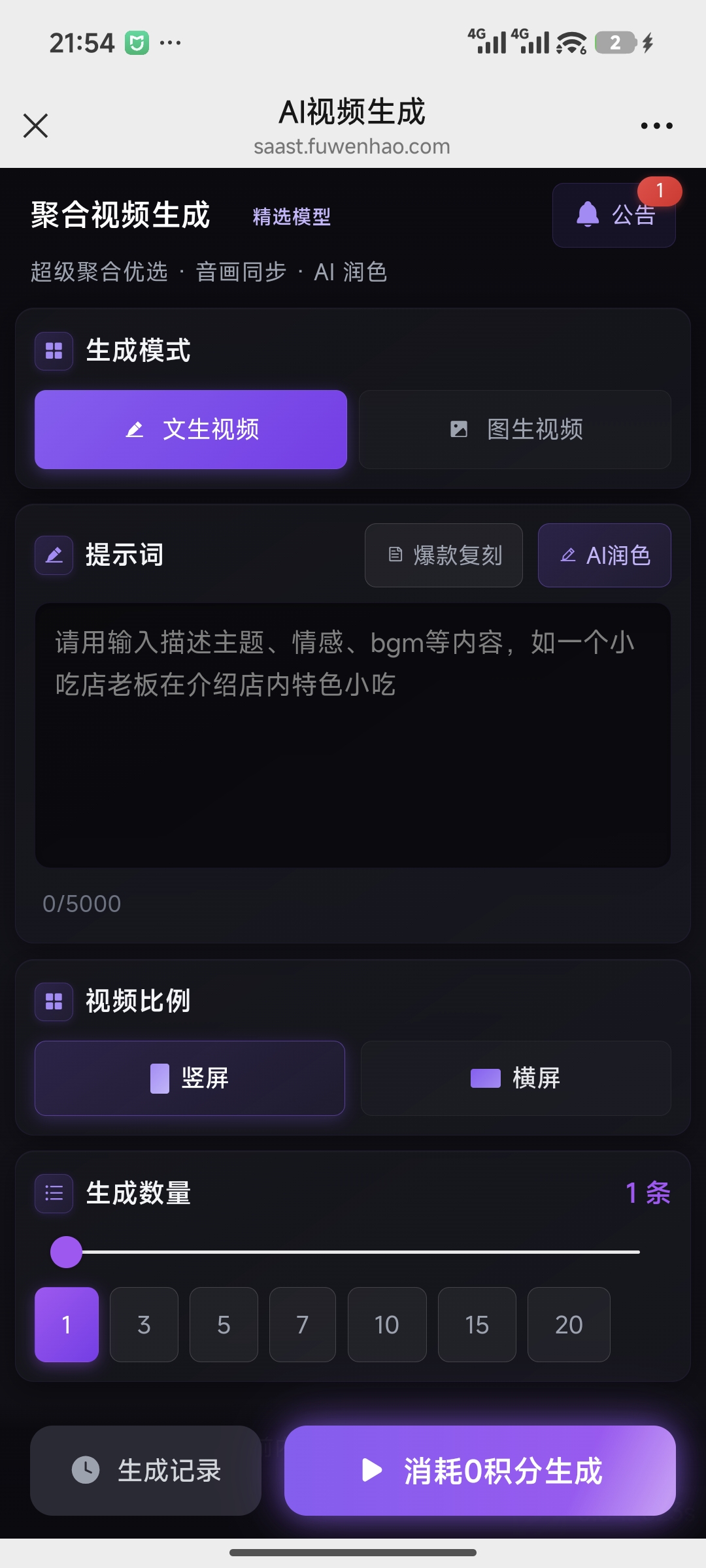This screenshot has height=1568, width=706.
Task: Set generation count to 15
Action: click(477, 1324)
